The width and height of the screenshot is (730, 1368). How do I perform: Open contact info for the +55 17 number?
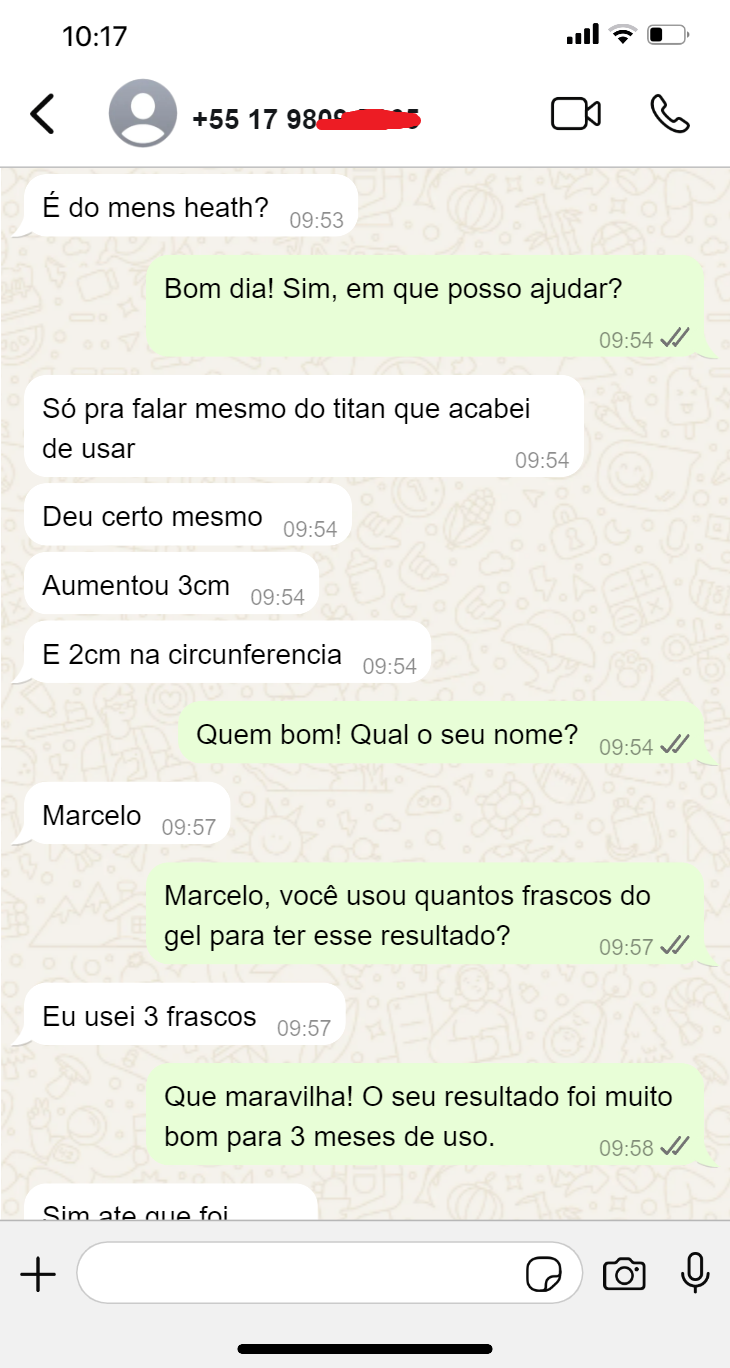coord(305,119)
